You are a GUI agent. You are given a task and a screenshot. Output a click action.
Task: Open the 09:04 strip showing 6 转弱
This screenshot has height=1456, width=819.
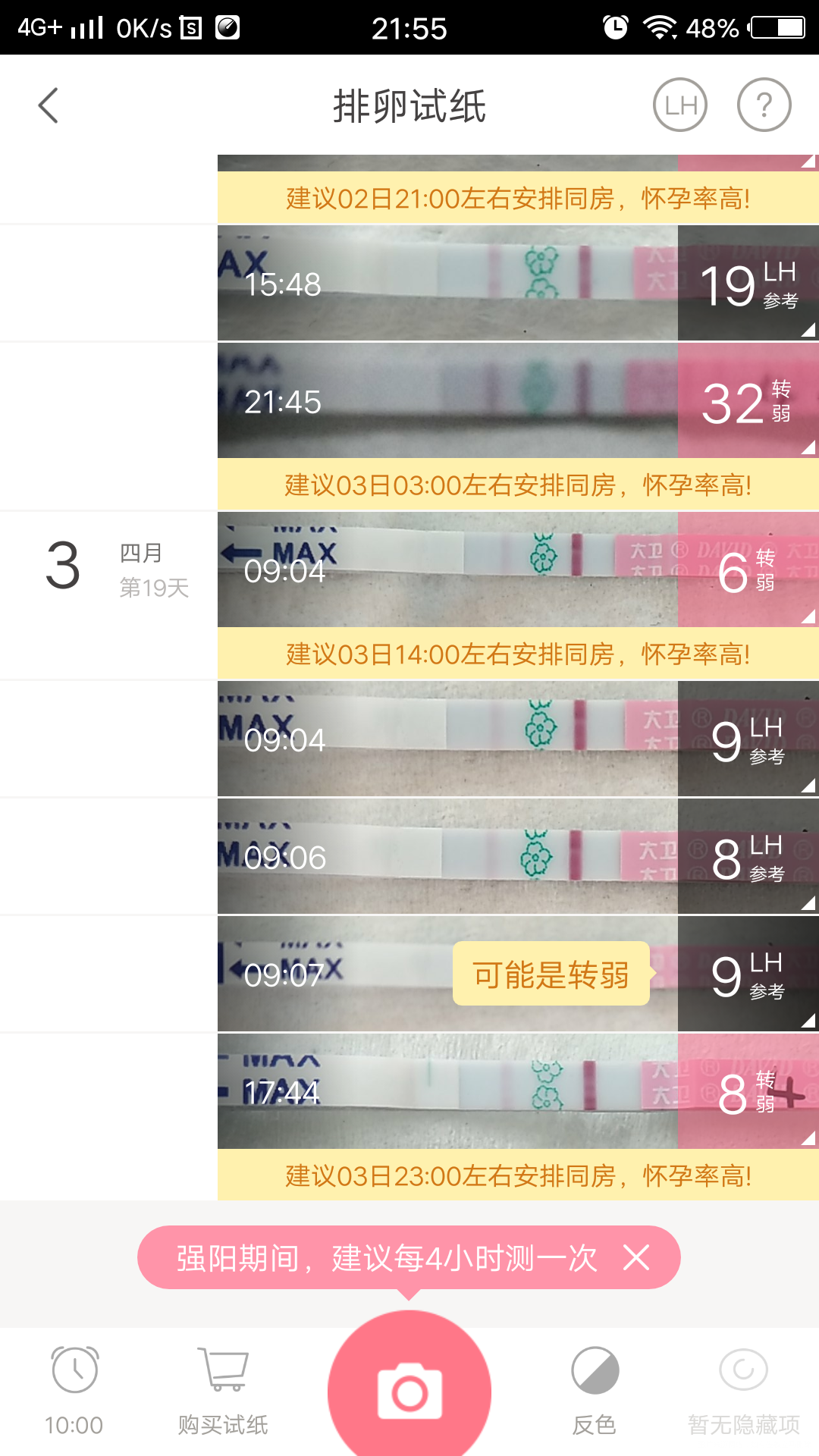[447, 570]
